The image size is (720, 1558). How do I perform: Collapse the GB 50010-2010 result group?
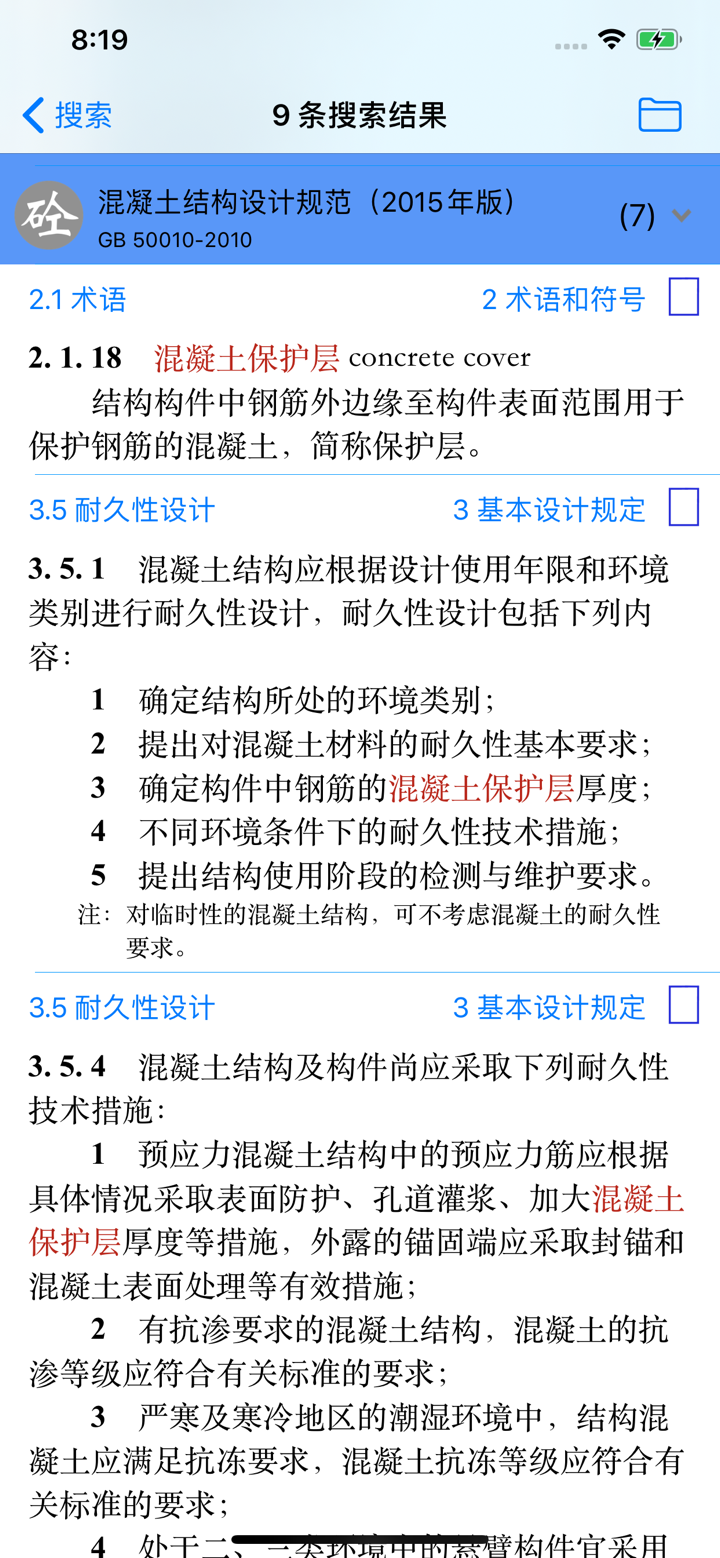[684, 213]
